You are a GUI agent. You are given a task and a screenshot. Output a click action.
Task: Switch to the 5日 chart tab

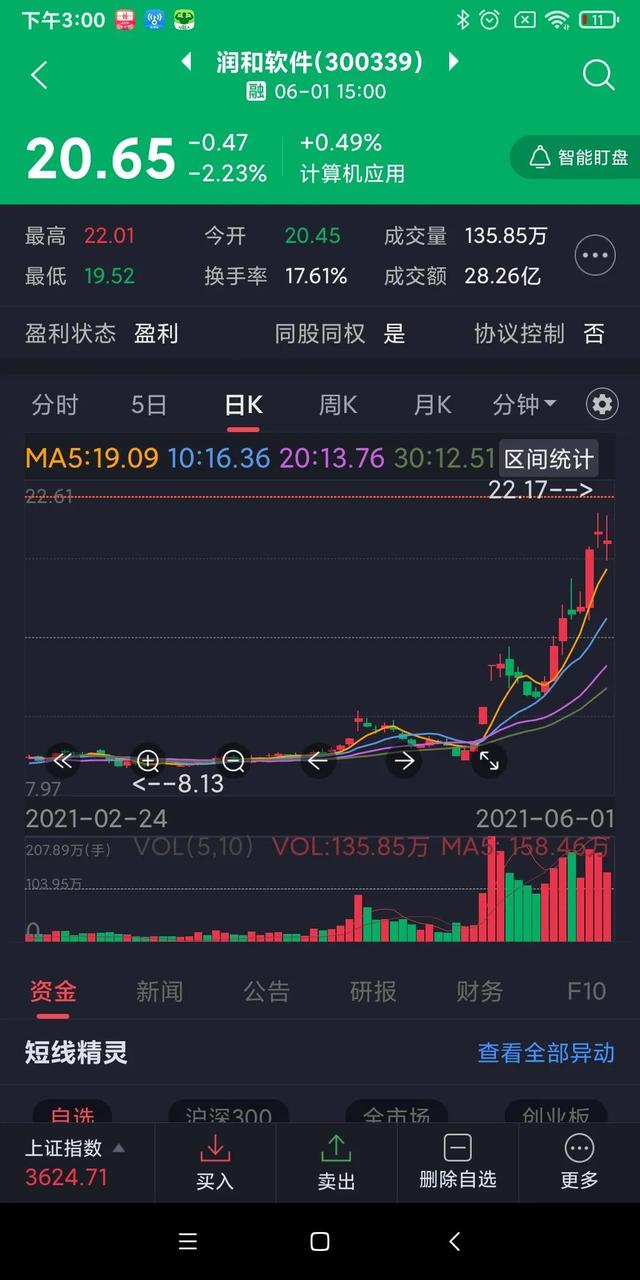pyautogui.click(x=149, y=405)
